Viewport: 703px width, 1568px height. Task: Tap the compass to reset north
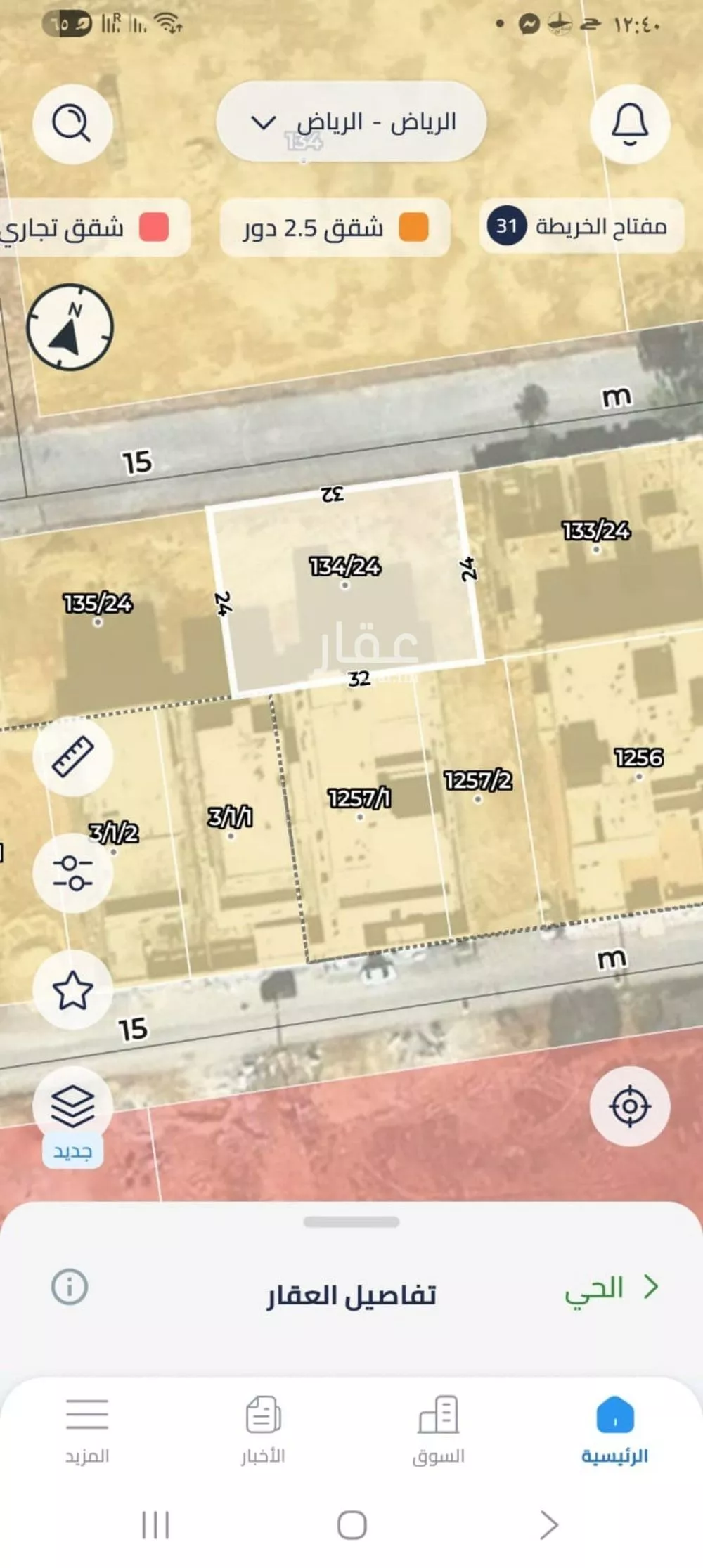(70, 327)
